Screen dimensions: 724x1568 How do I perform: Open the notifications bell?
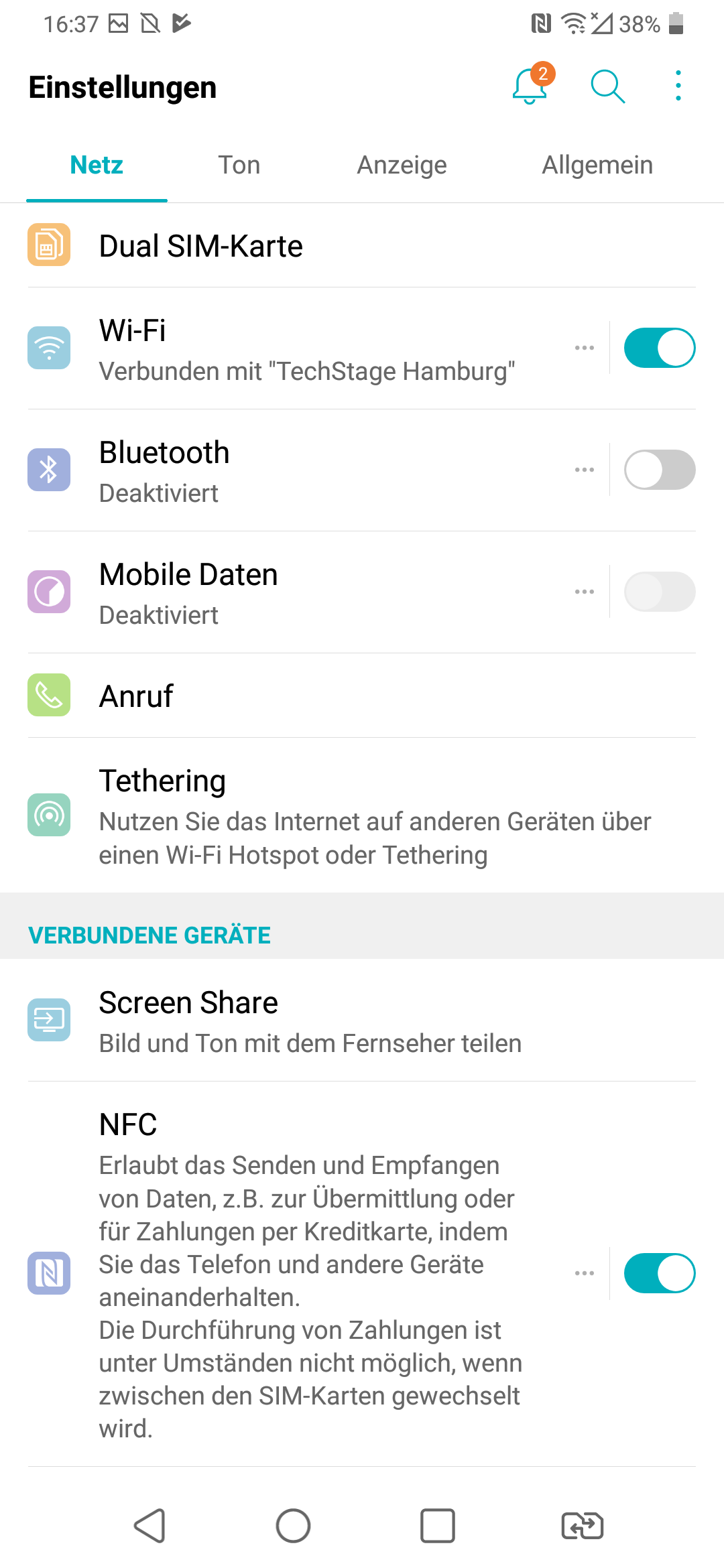pyautogui.click(x=530, y=87)
